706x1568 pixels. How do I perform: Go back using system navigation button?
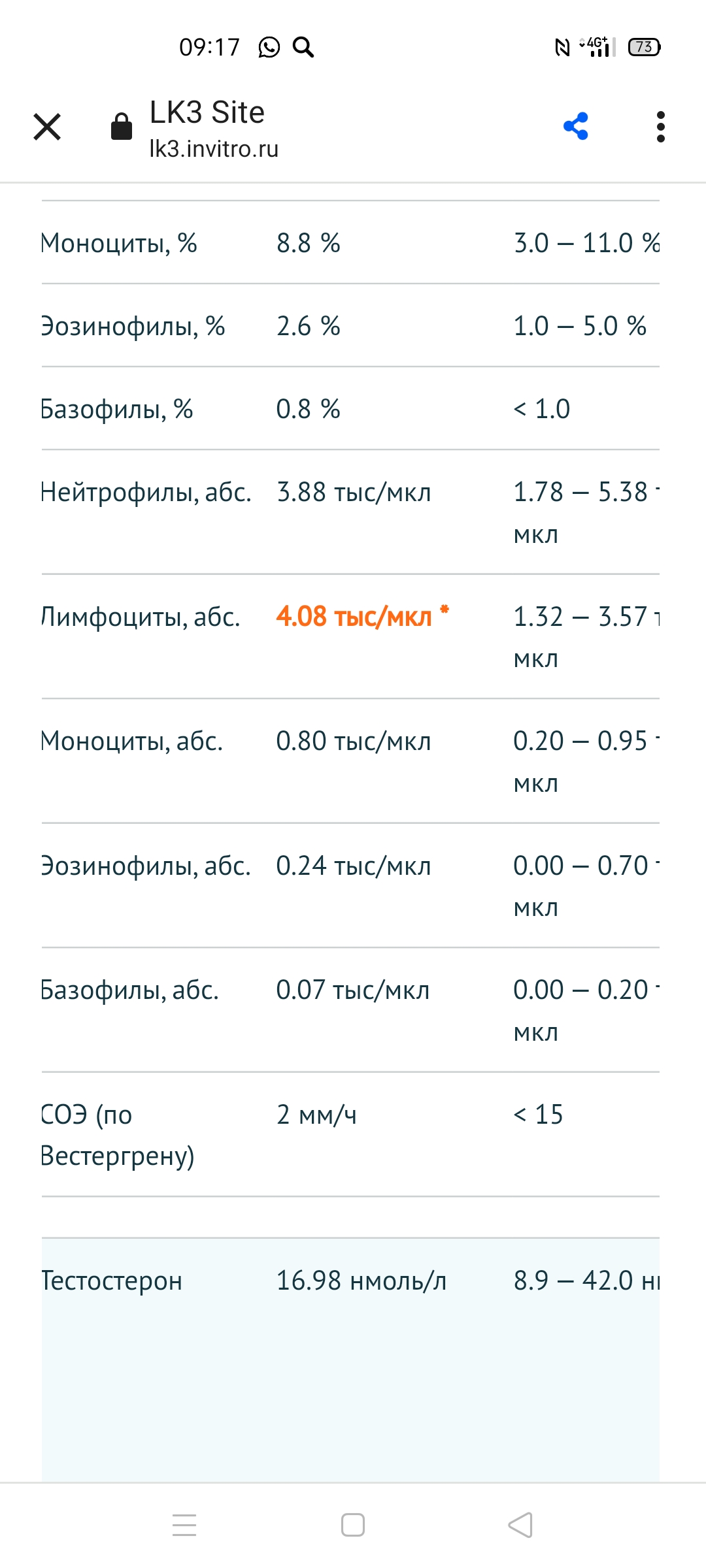(520, 1526)
